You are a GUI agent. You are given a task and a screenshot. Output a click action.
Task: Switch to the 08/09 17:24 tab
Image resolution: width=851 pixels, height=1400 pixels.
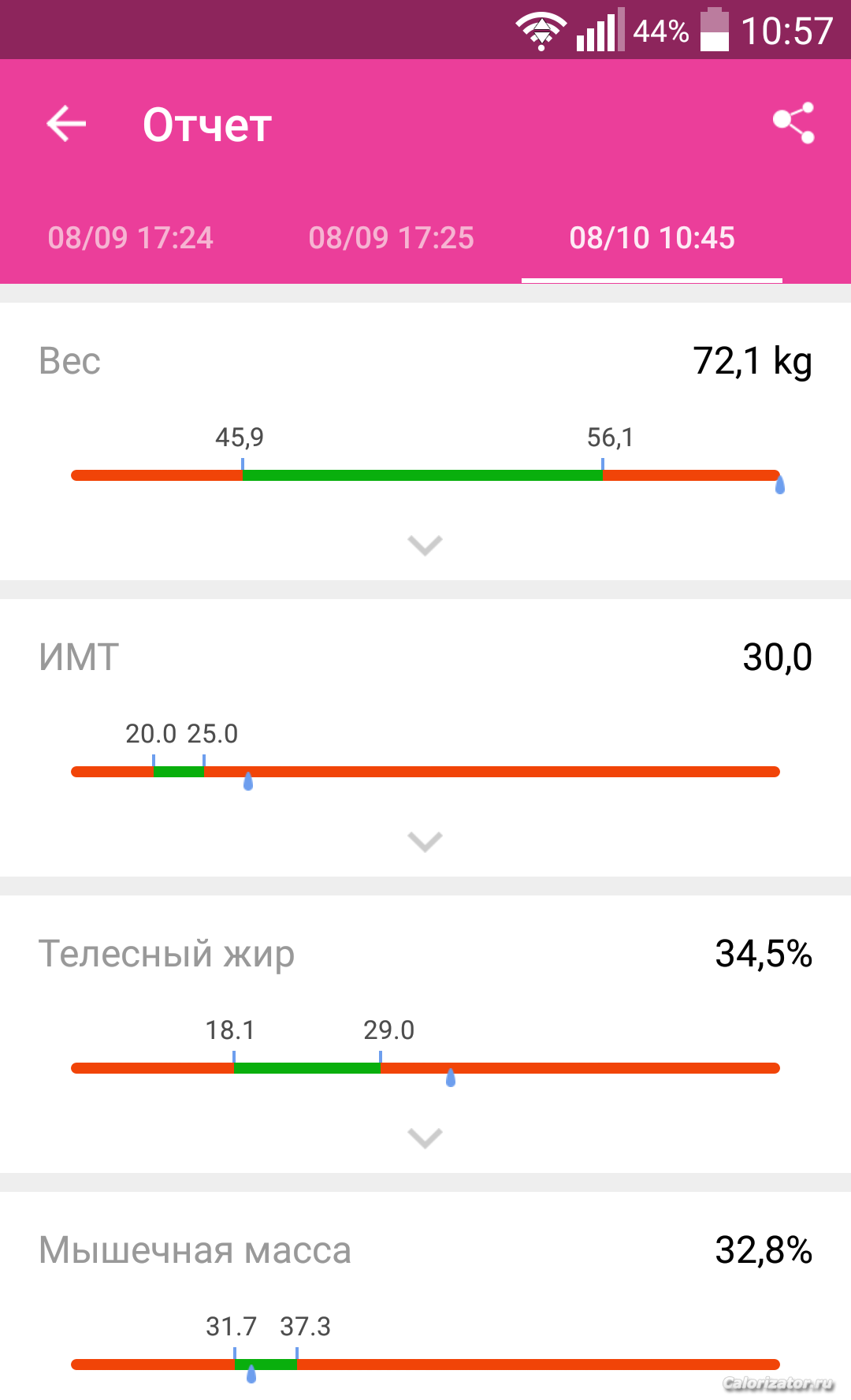pos(130,238)
